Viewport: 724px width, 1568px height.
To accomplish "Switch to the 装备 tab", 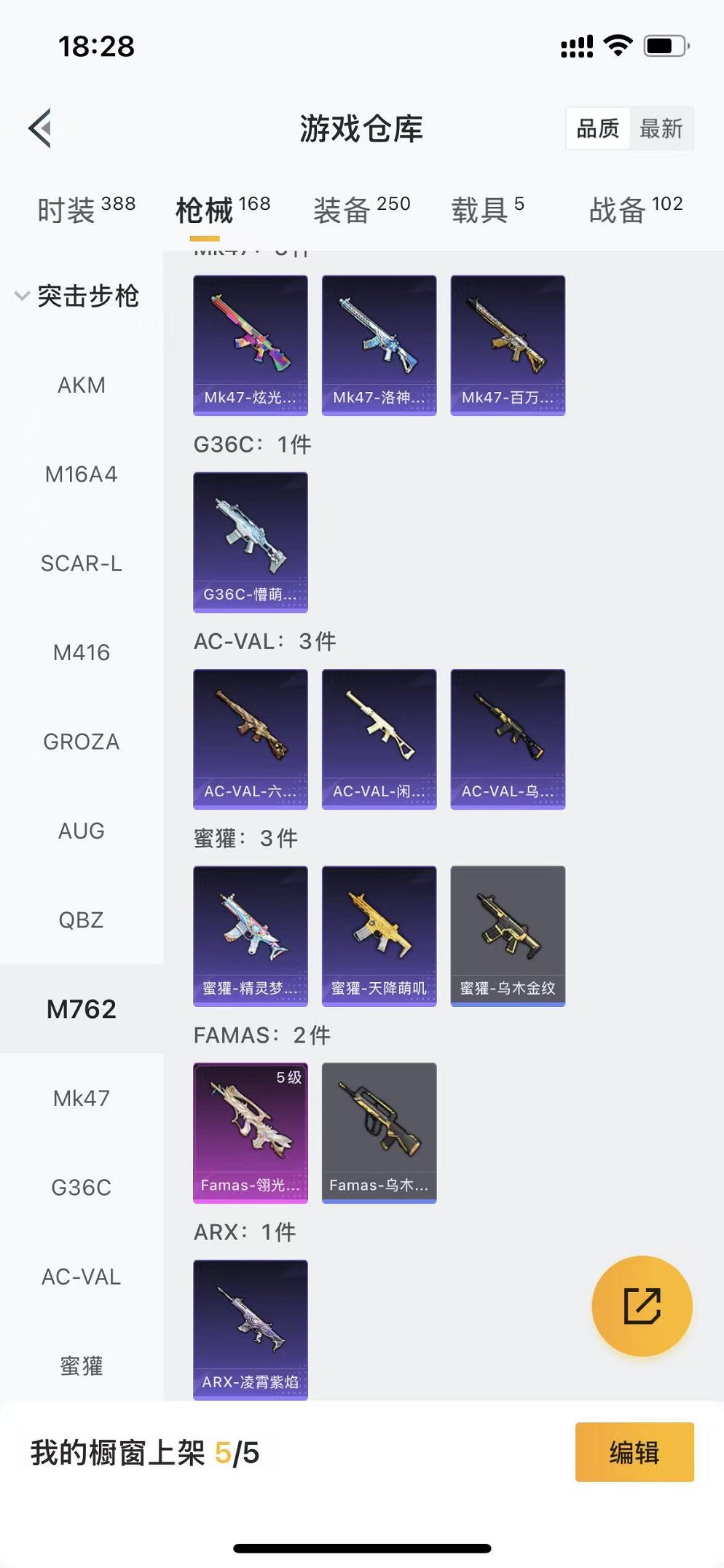I will point(361,211).
